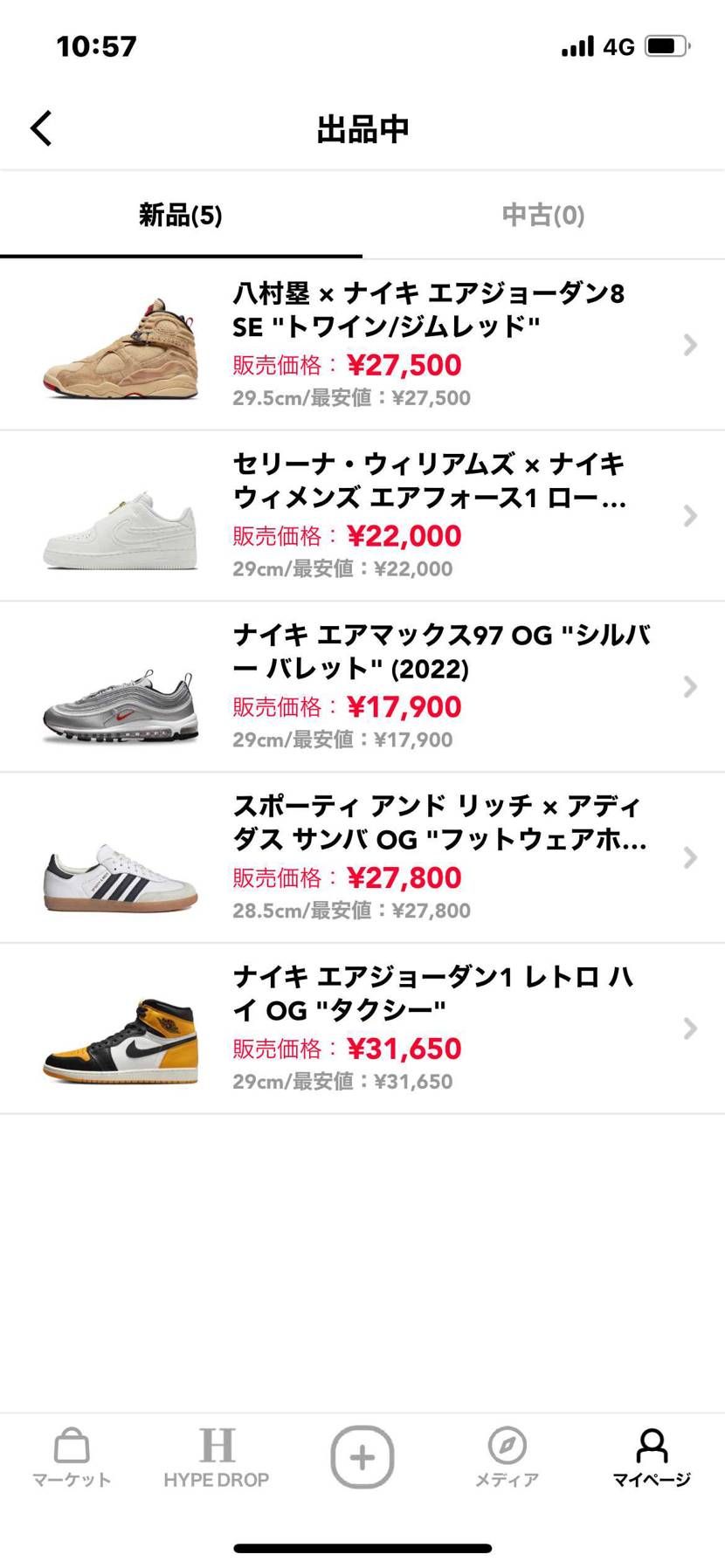The width and height of the screenshot is (725, 1568).
Task: Expand the エアジョーダン1 タクシー listing chevron
Action: (x=689, y=1028)
